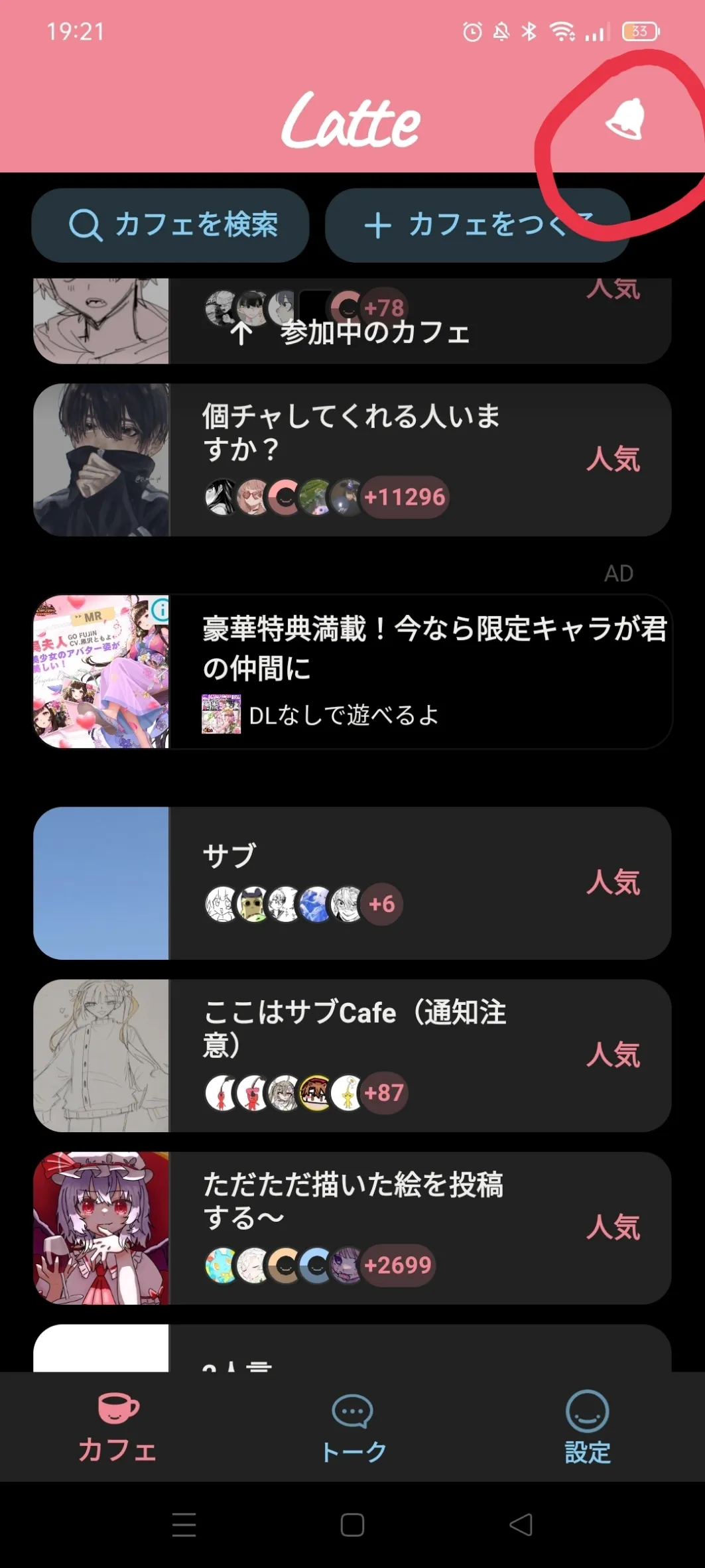Select the カフェ tab
Screen dimensions: 705x1568
click(x=117, y=1427)
